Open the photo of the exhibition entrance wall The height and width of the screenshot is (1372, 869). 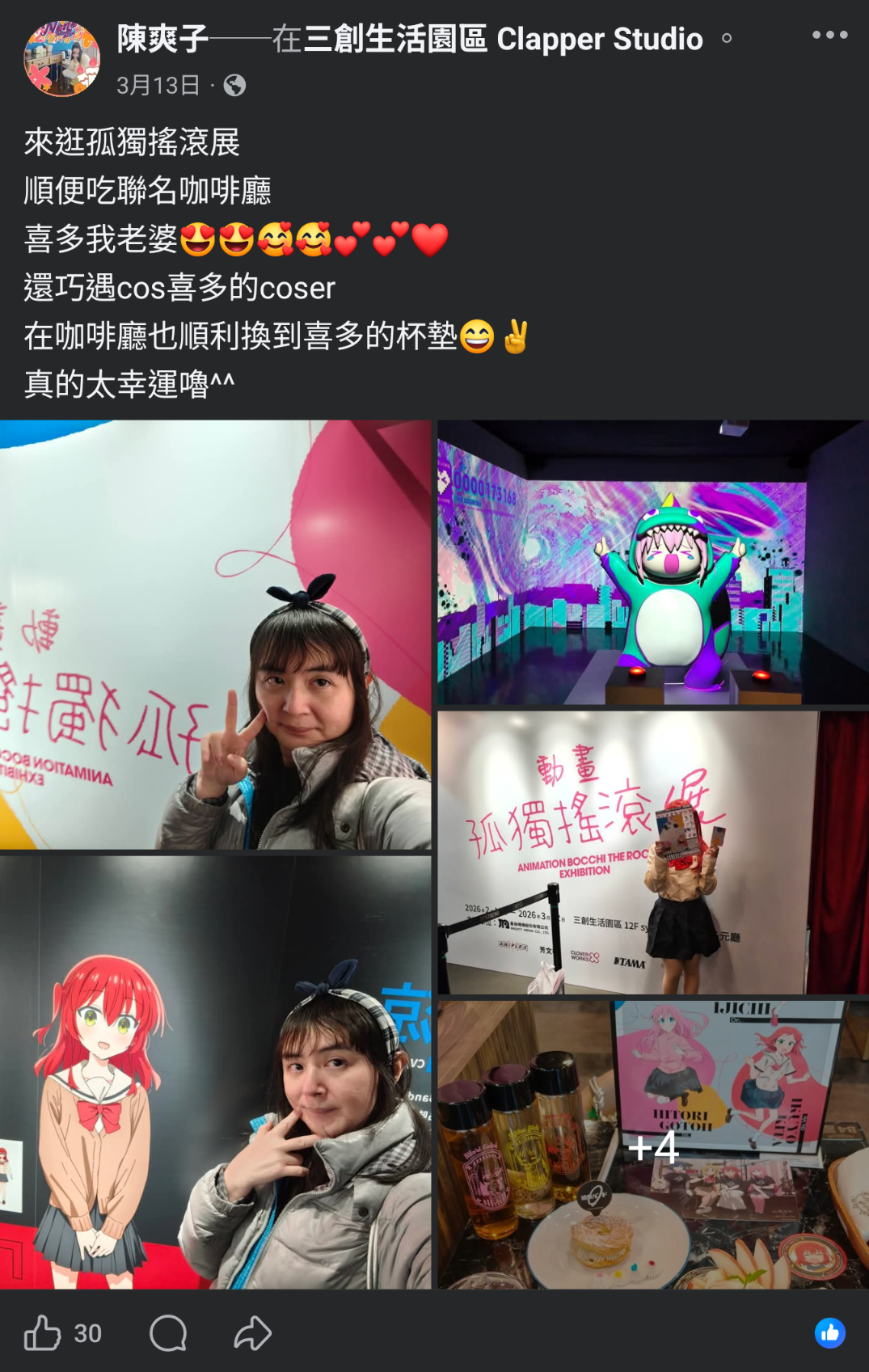(x=653, y=853)
